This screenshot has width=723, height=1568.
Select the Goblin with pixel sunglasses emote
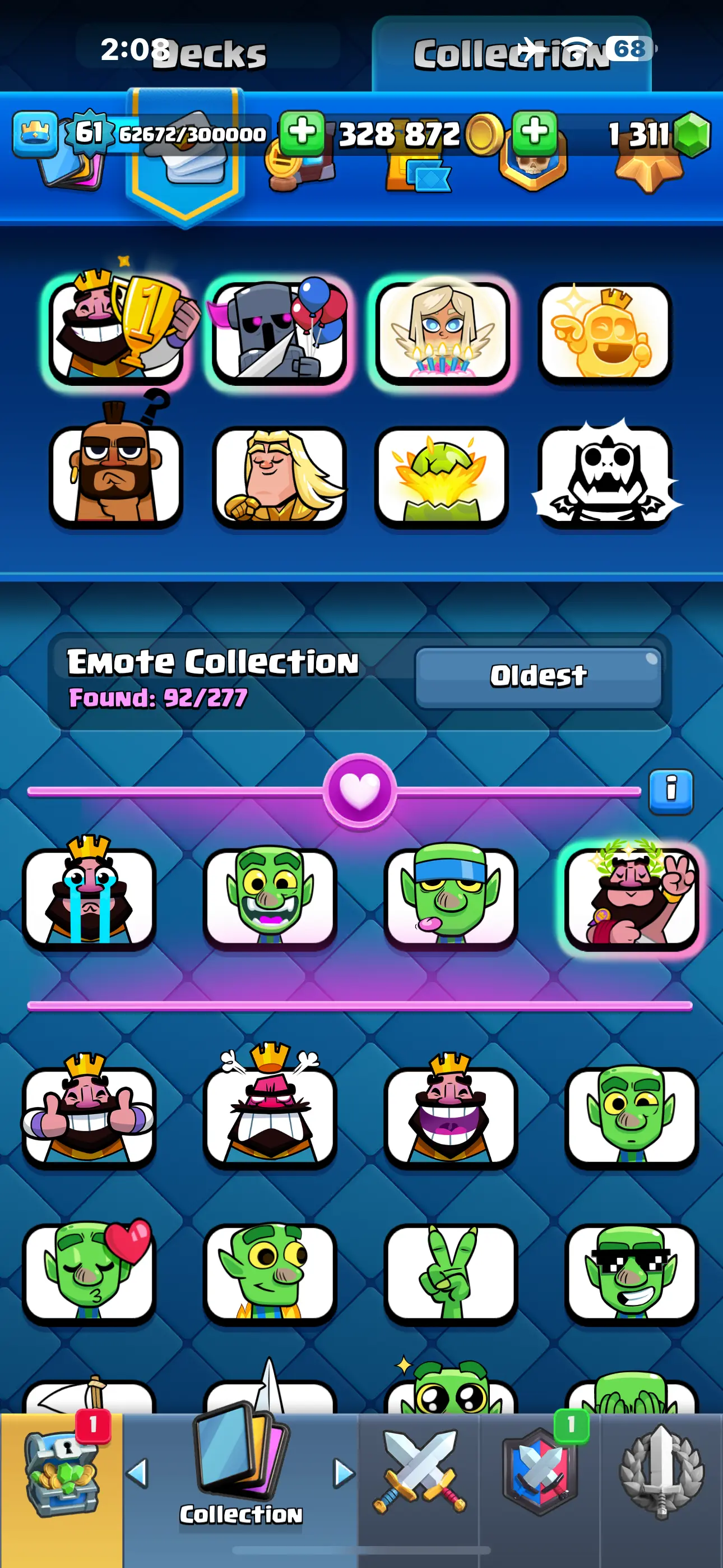point(631,1272)
